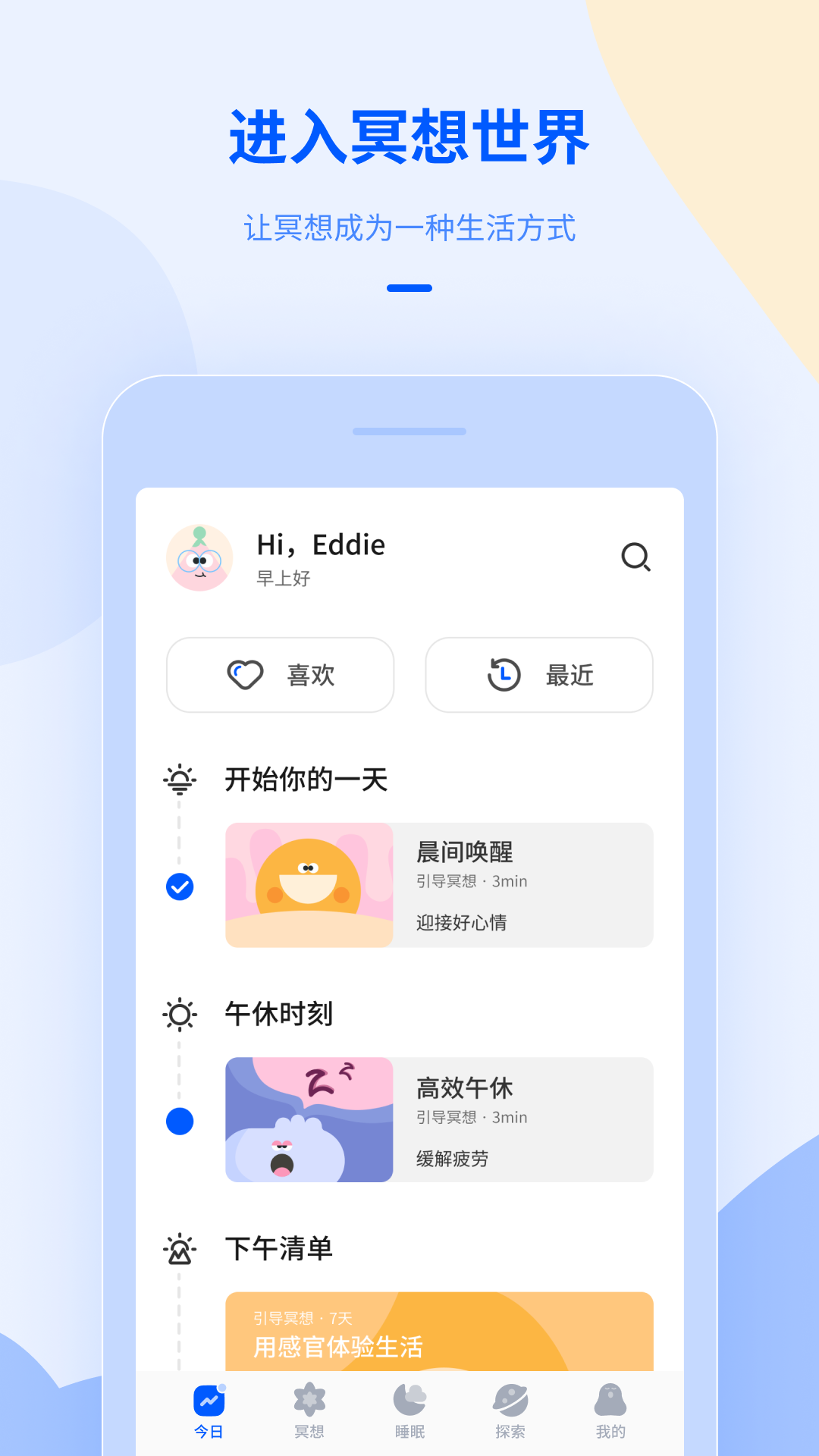The width and height of the screenshot is (819, 1456).
Task: Click the sunrise icon beside 开始你的一天
Action: pyautogui.click(x=178, y=779)
